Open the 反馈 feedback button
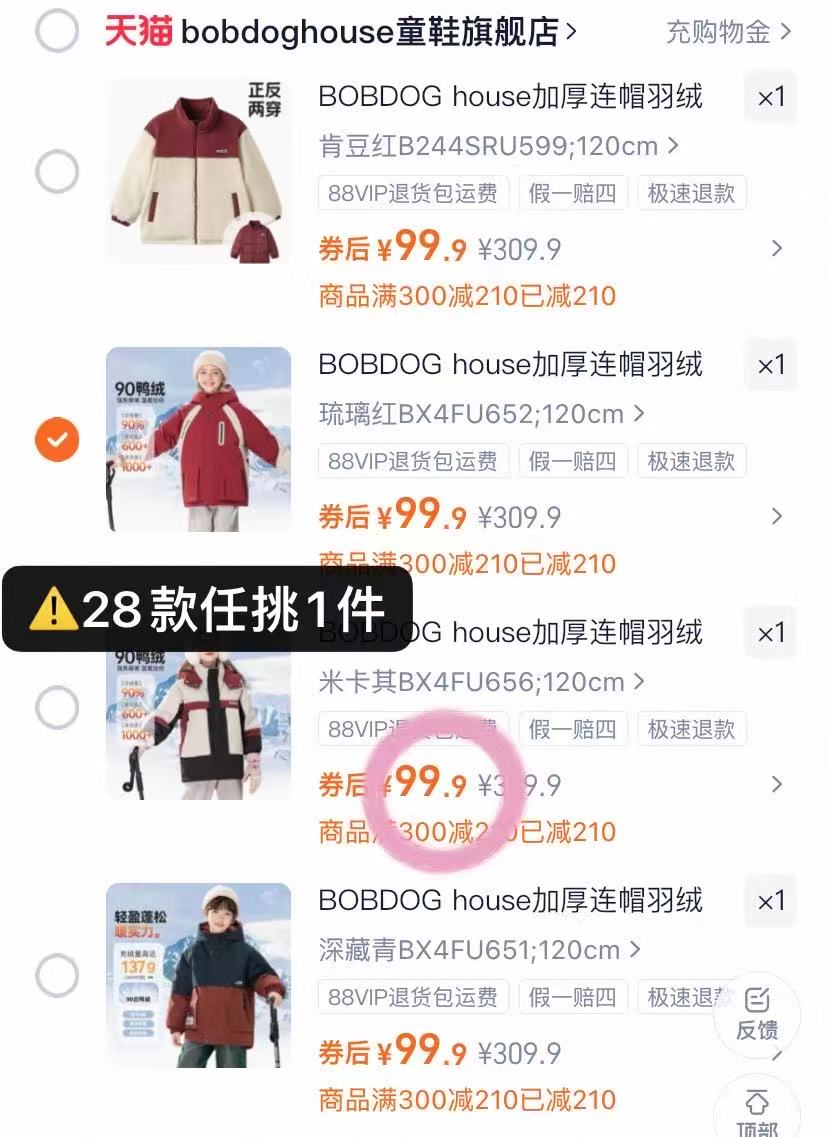 pyautogui.click(x=757, y=1013)
